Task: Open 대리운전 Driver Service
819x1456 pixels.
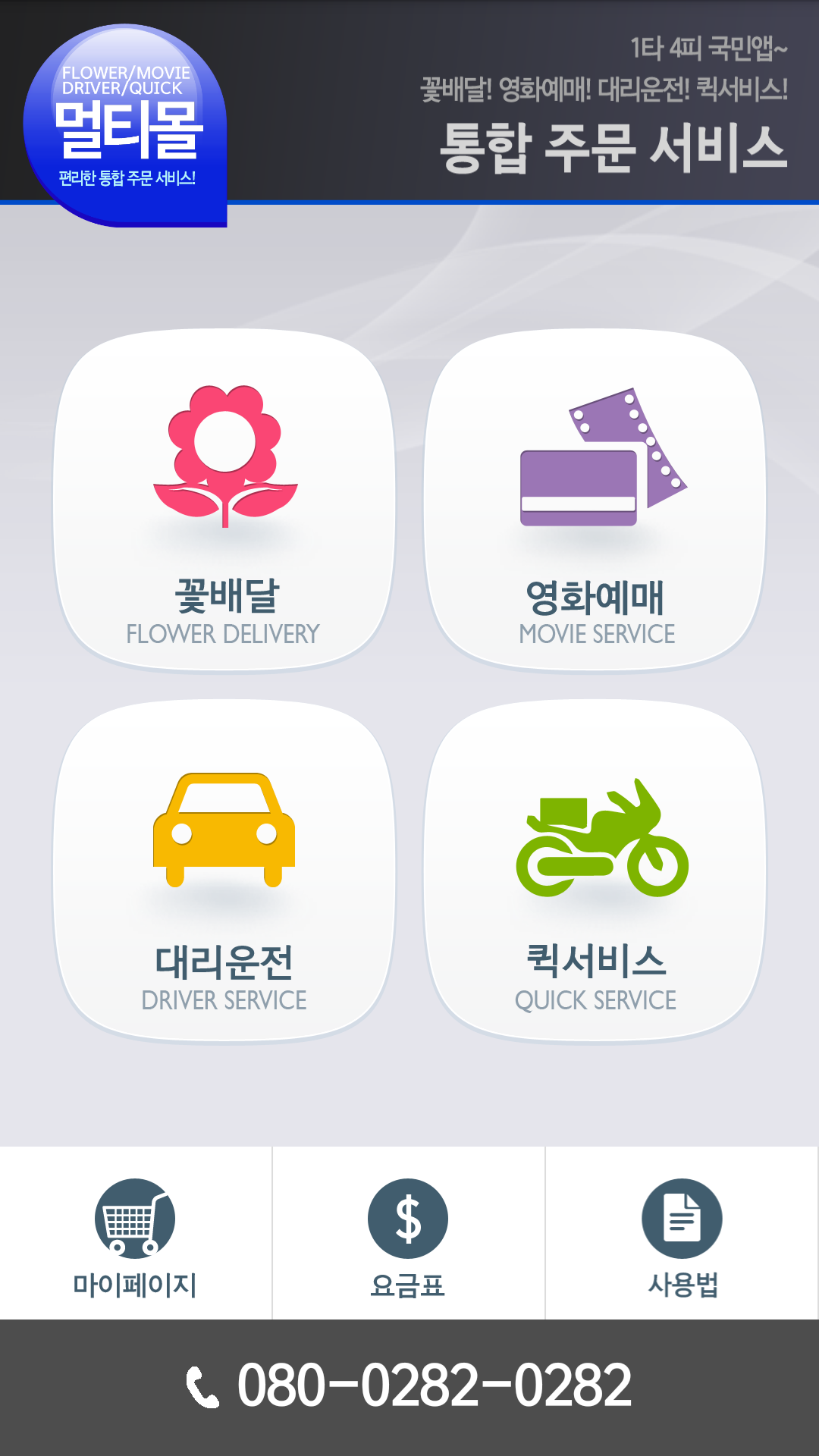Action: (224, 871)
